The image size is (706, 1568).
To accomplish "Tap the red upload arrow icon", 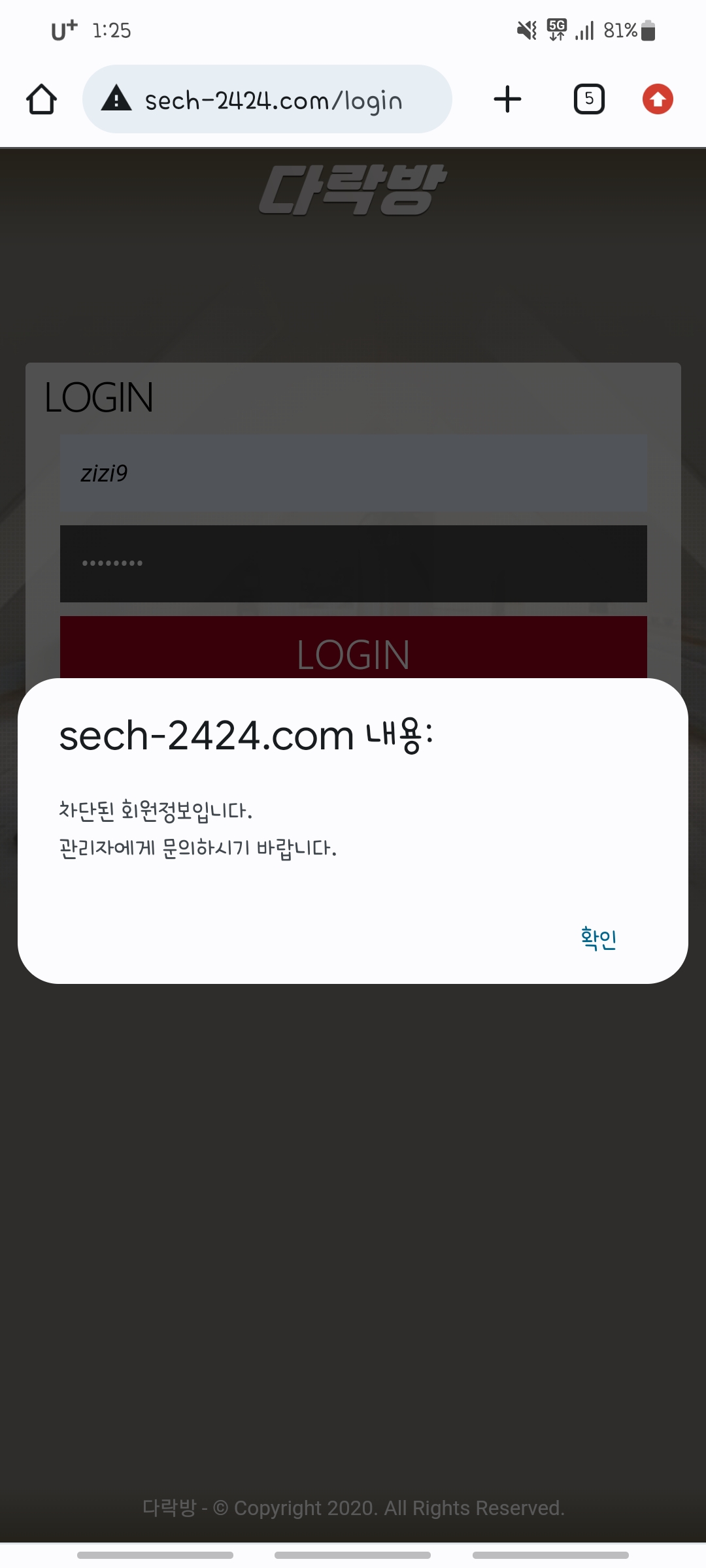I will click(658, 99).
